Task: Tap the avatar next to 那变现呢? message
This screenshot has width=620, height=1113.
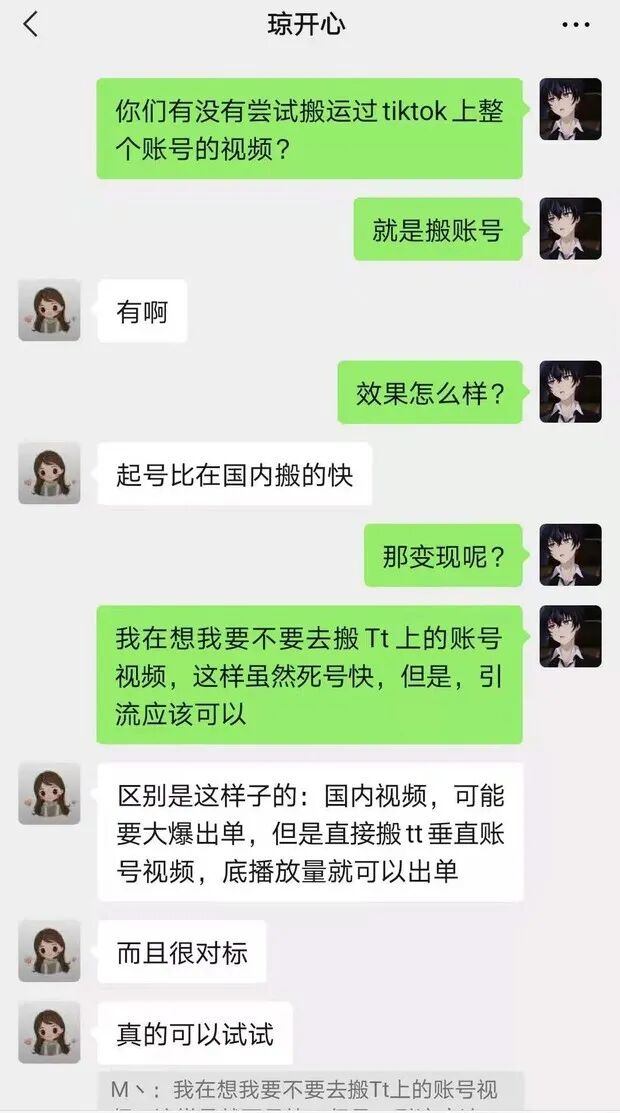Action: pos(570,555)
